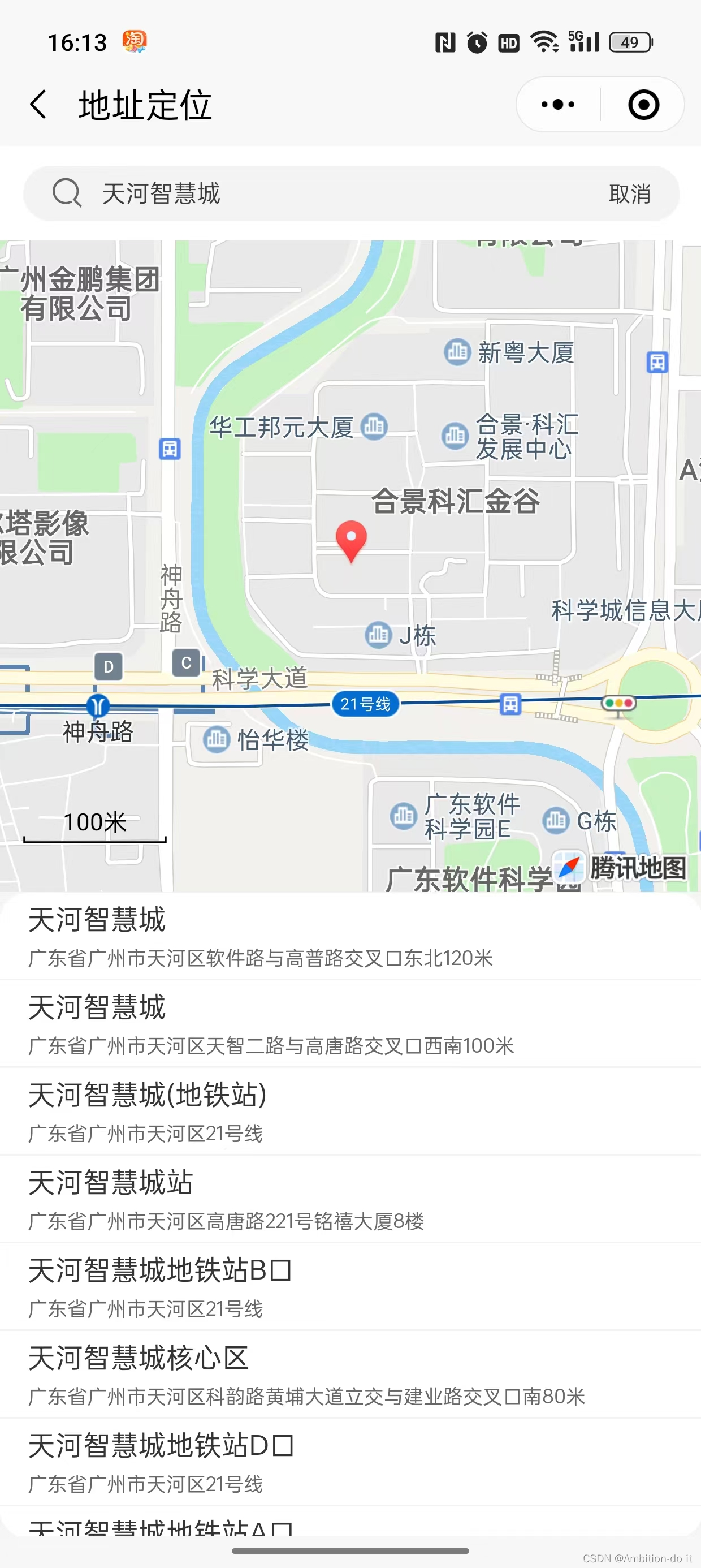Tap the 取消 cancel button

pos(629,194)
